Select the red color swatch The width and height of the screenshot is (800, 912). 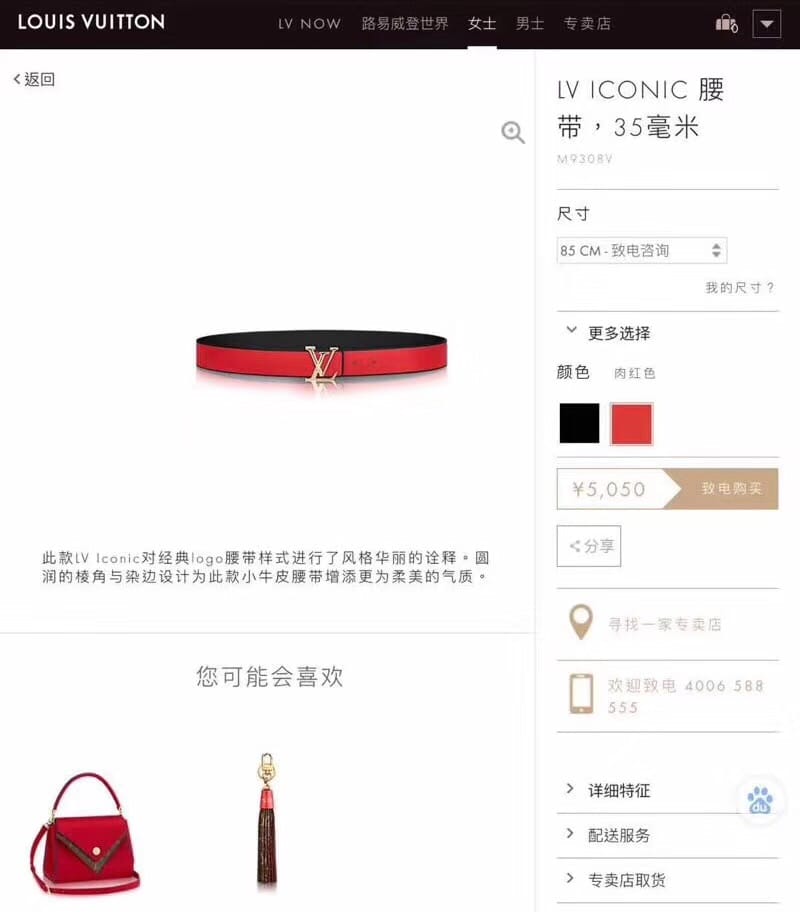tap(631, 423)
